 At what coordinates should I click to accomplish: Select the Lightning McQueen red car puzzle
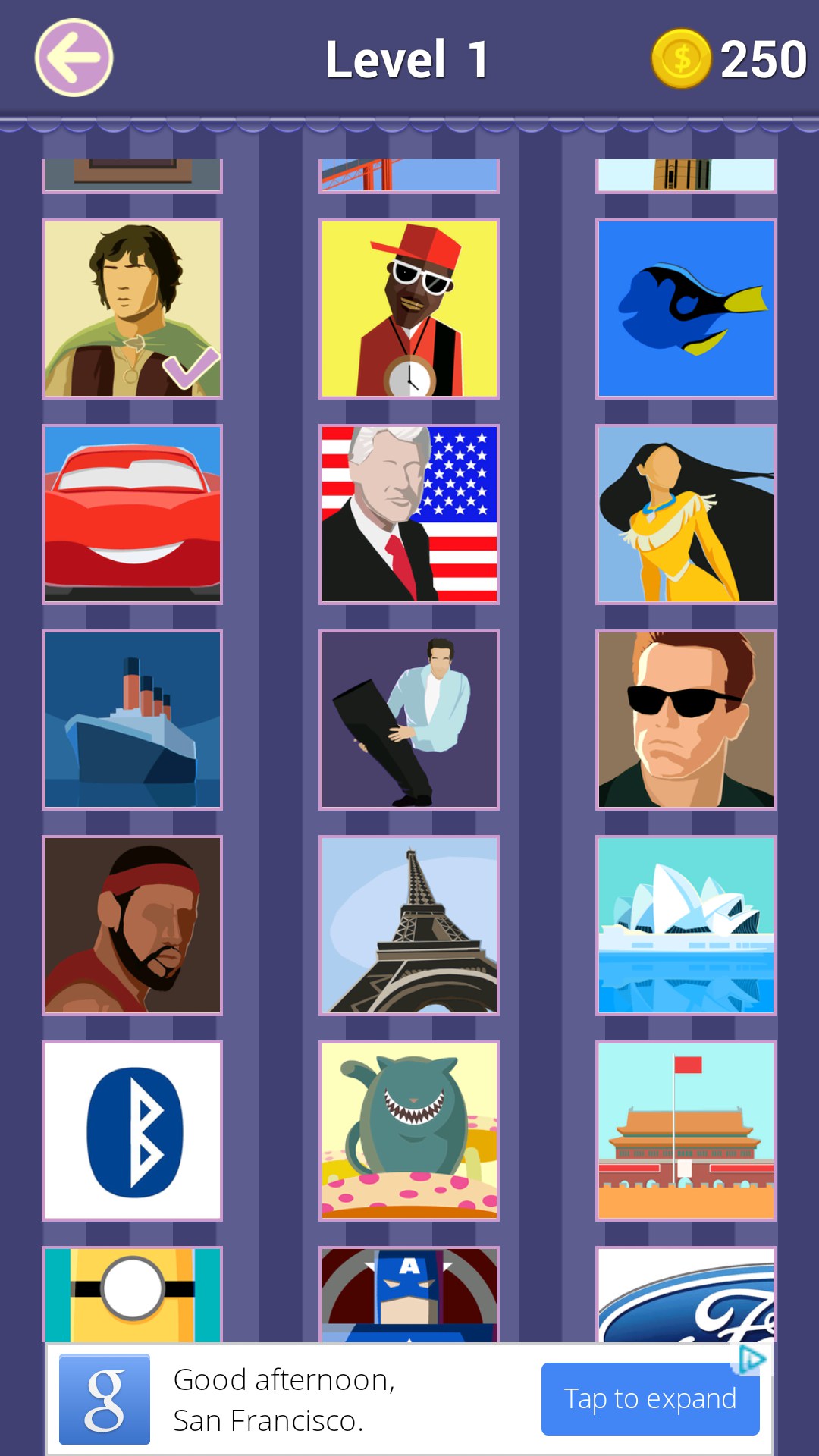coord(133,514)
